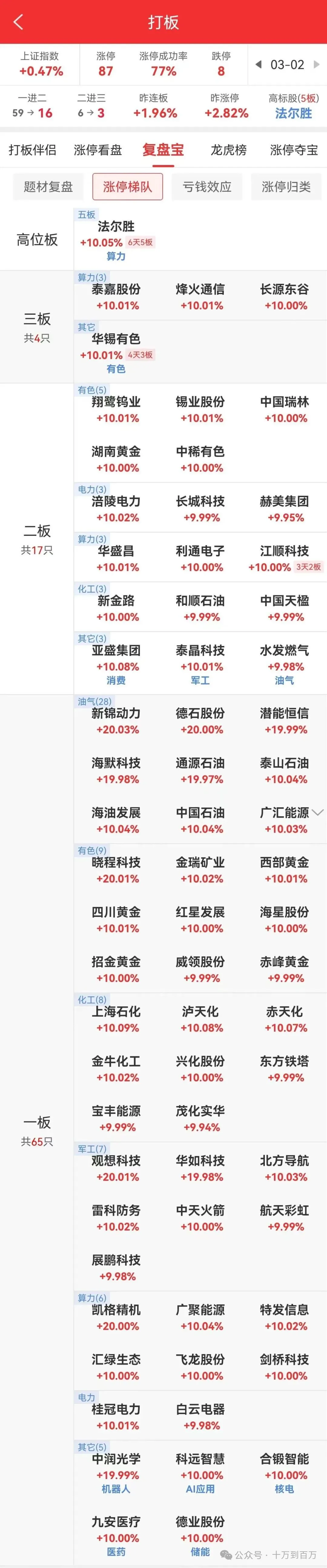The width and height of the screenshot is (327, 1568).
Task: Select the 题材复盘 chip
Action: point(48,187)
